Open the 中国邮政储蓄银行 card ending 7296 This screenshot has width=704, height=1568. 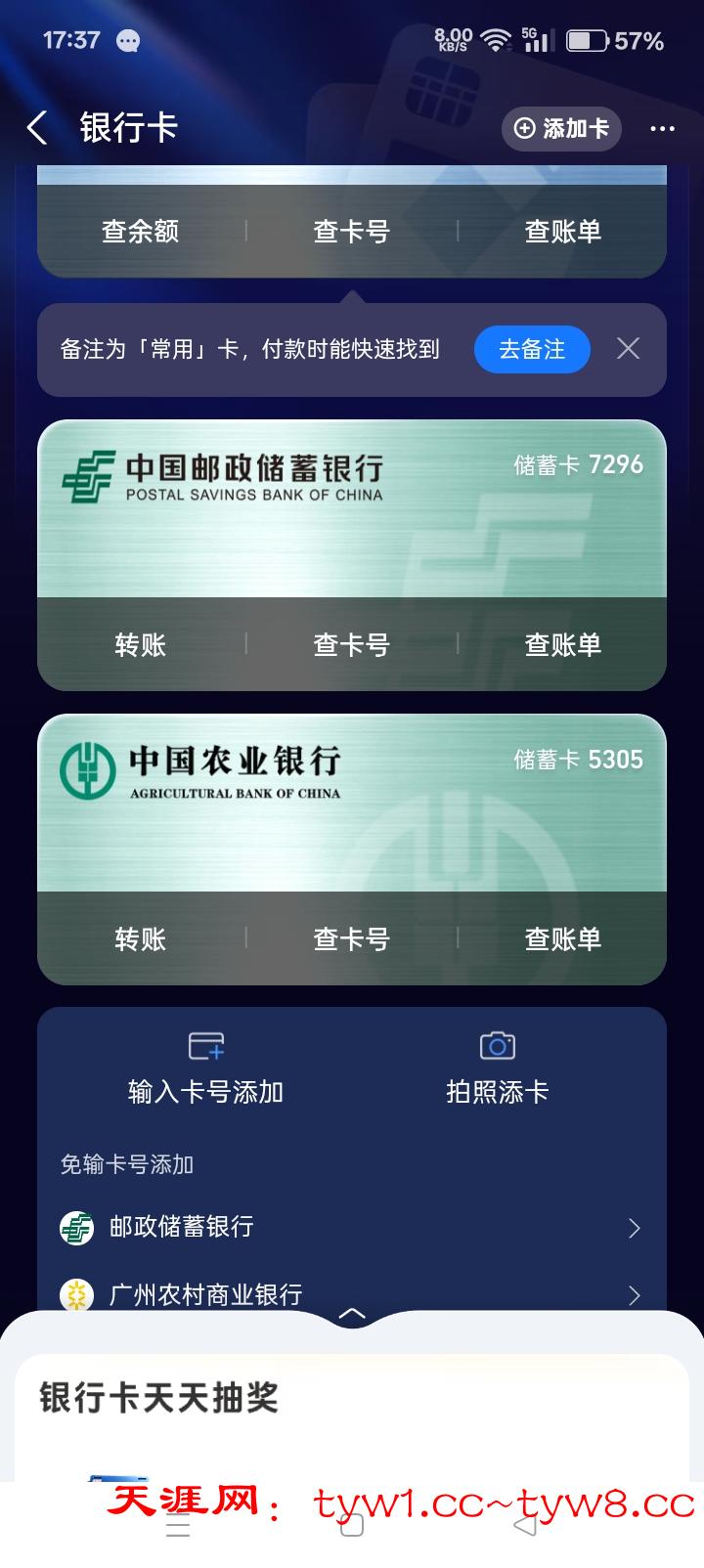point(352,508)
